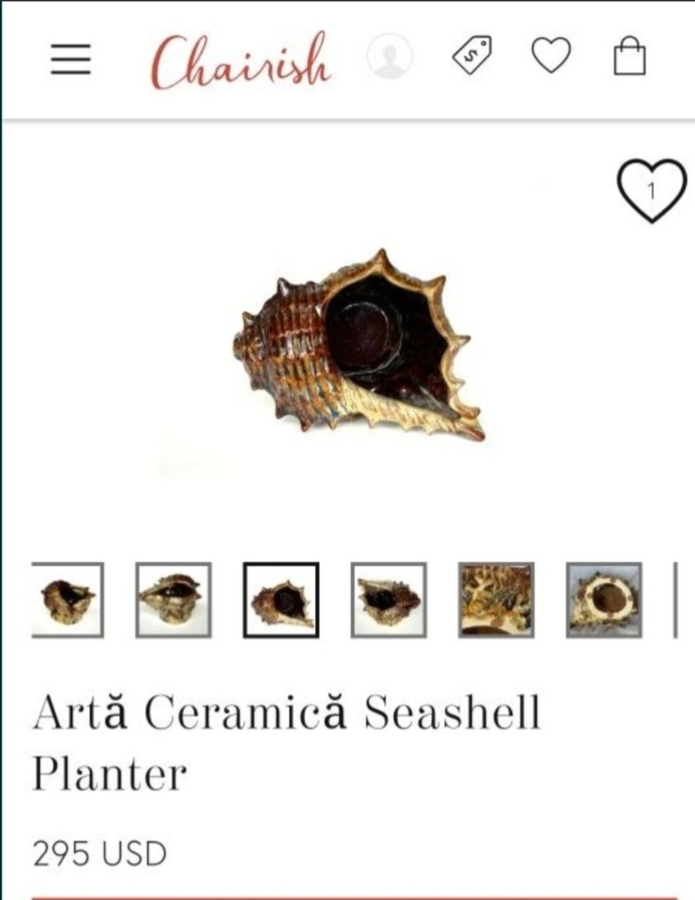
Task: Open the shopping bag cart
Action: click(629, 56)
